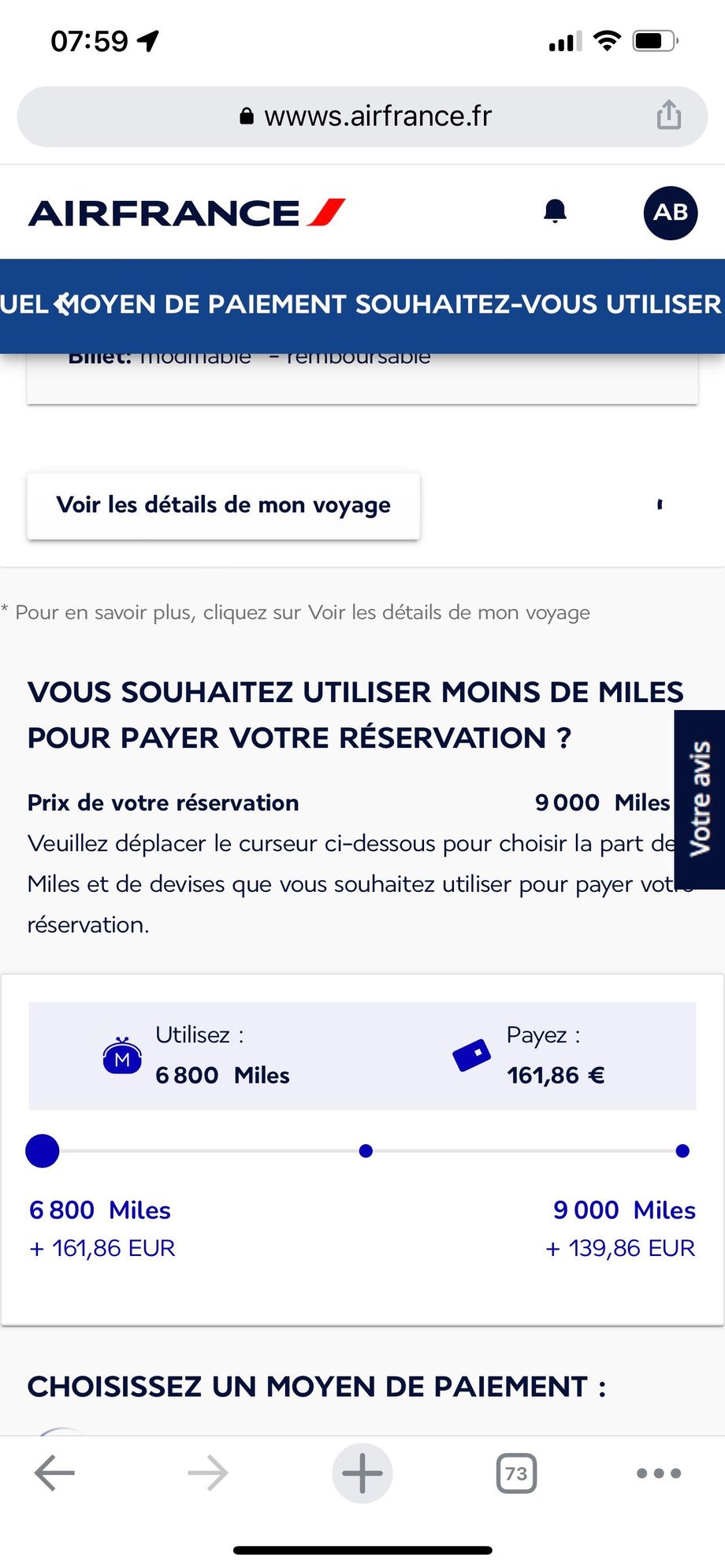Select the 9 000 Miles slider endpoint
Viewport: 725px width, 1568px height.
click(x=682, y=1151)
